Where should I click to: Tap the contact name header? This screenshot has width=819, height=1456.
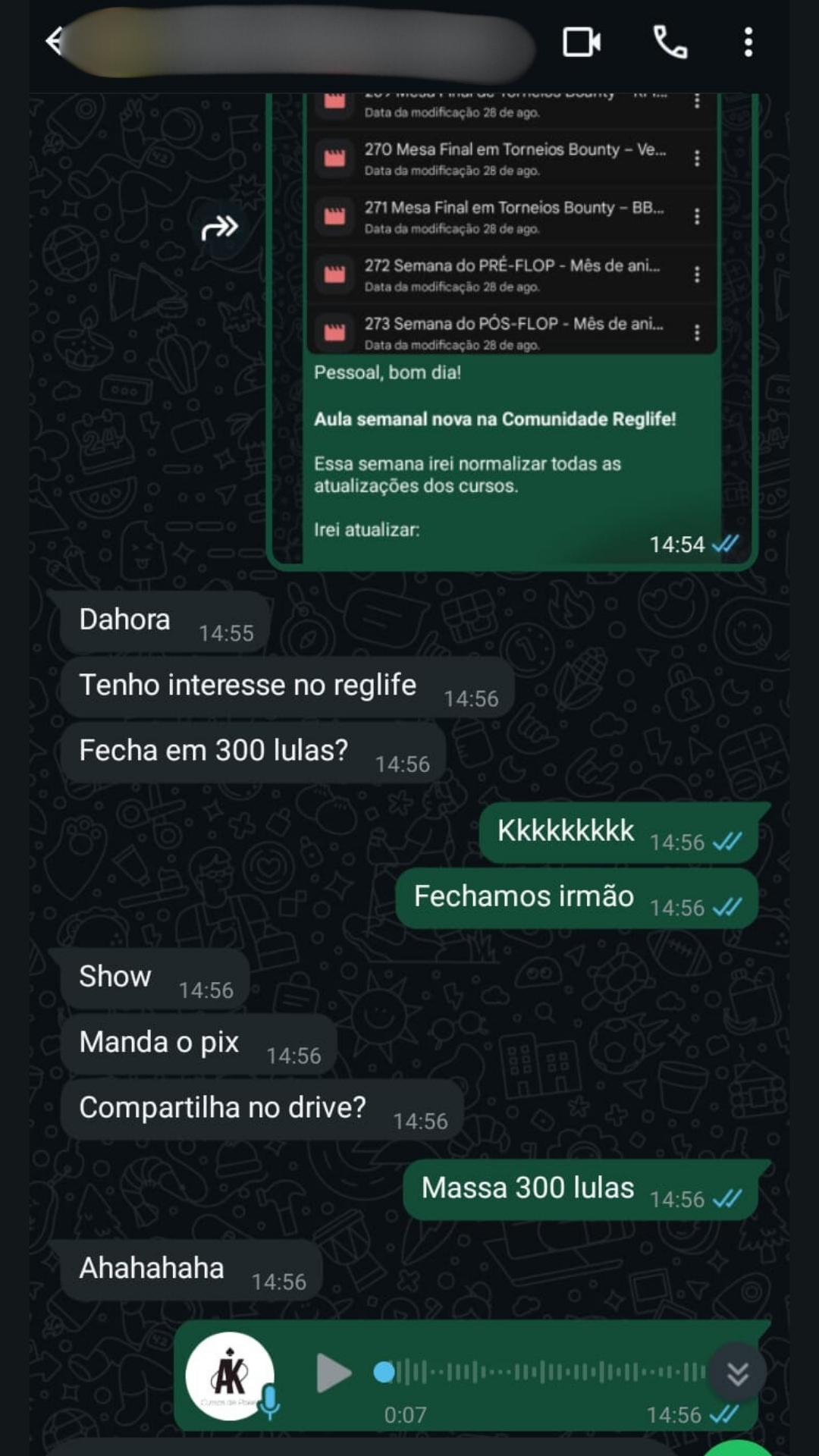(303, 43)
